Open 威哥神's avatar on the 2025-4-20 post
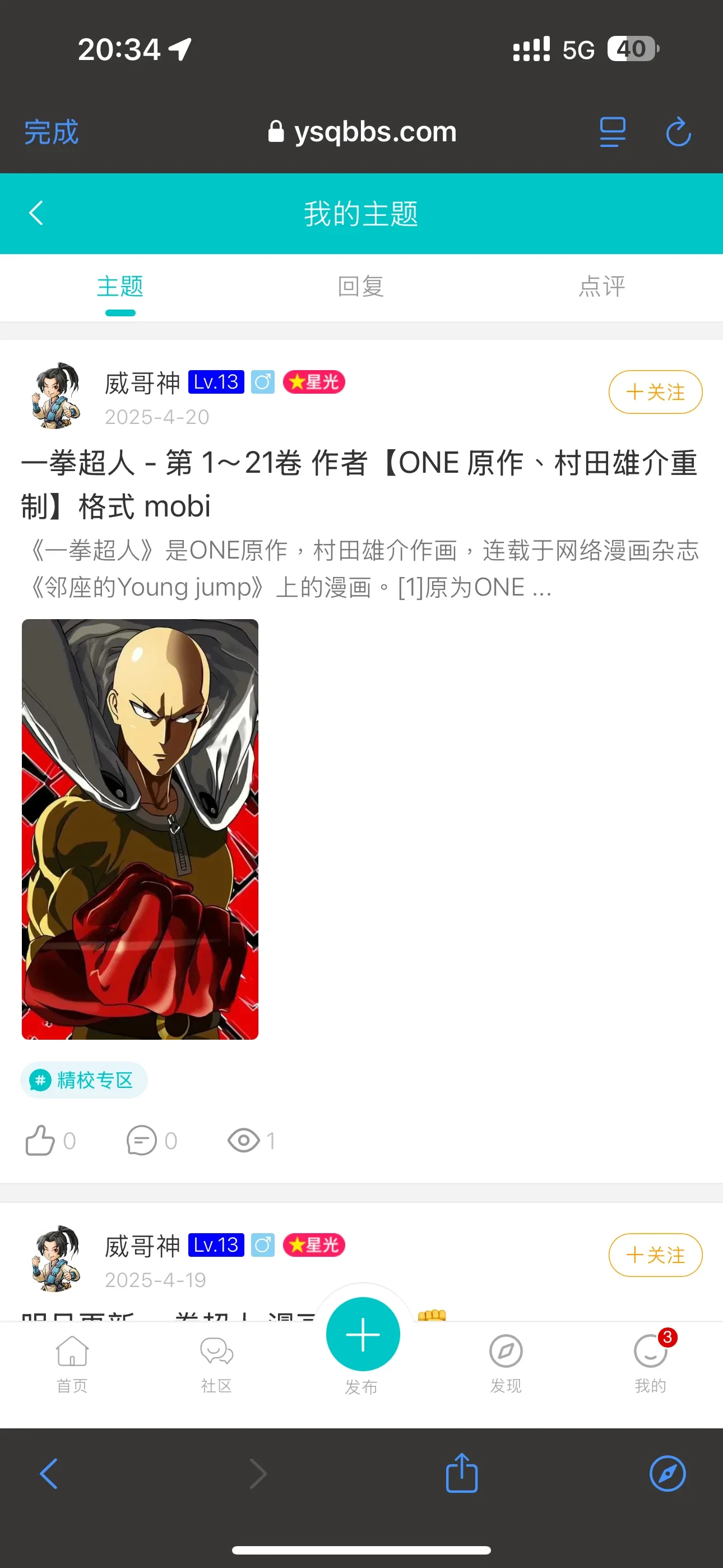The width and height of the screenshot is (723, 1568). pyautogui.click(x=56, y=396)
